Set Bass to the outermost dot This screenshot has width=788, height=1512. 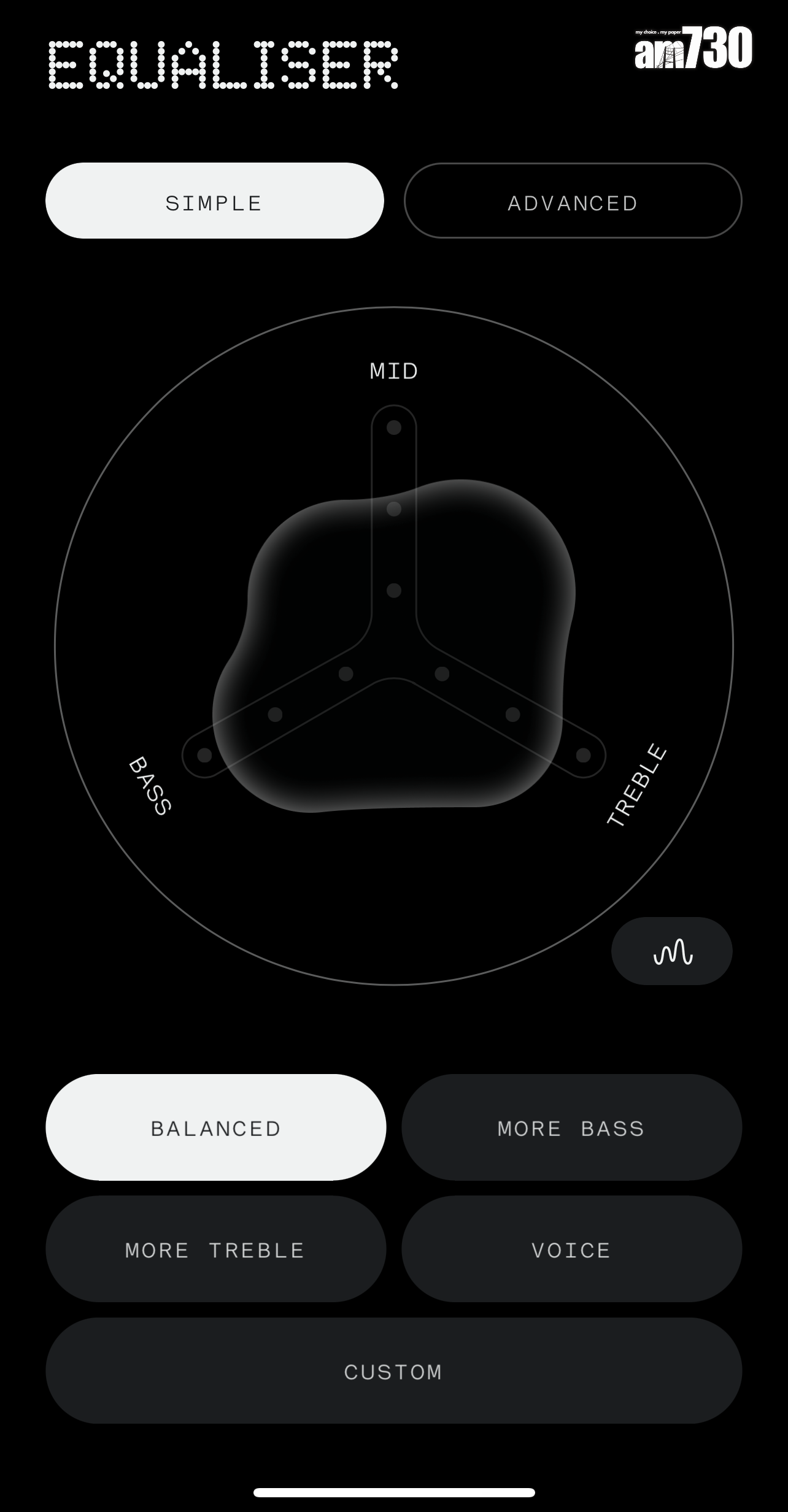tap(204, 755)
